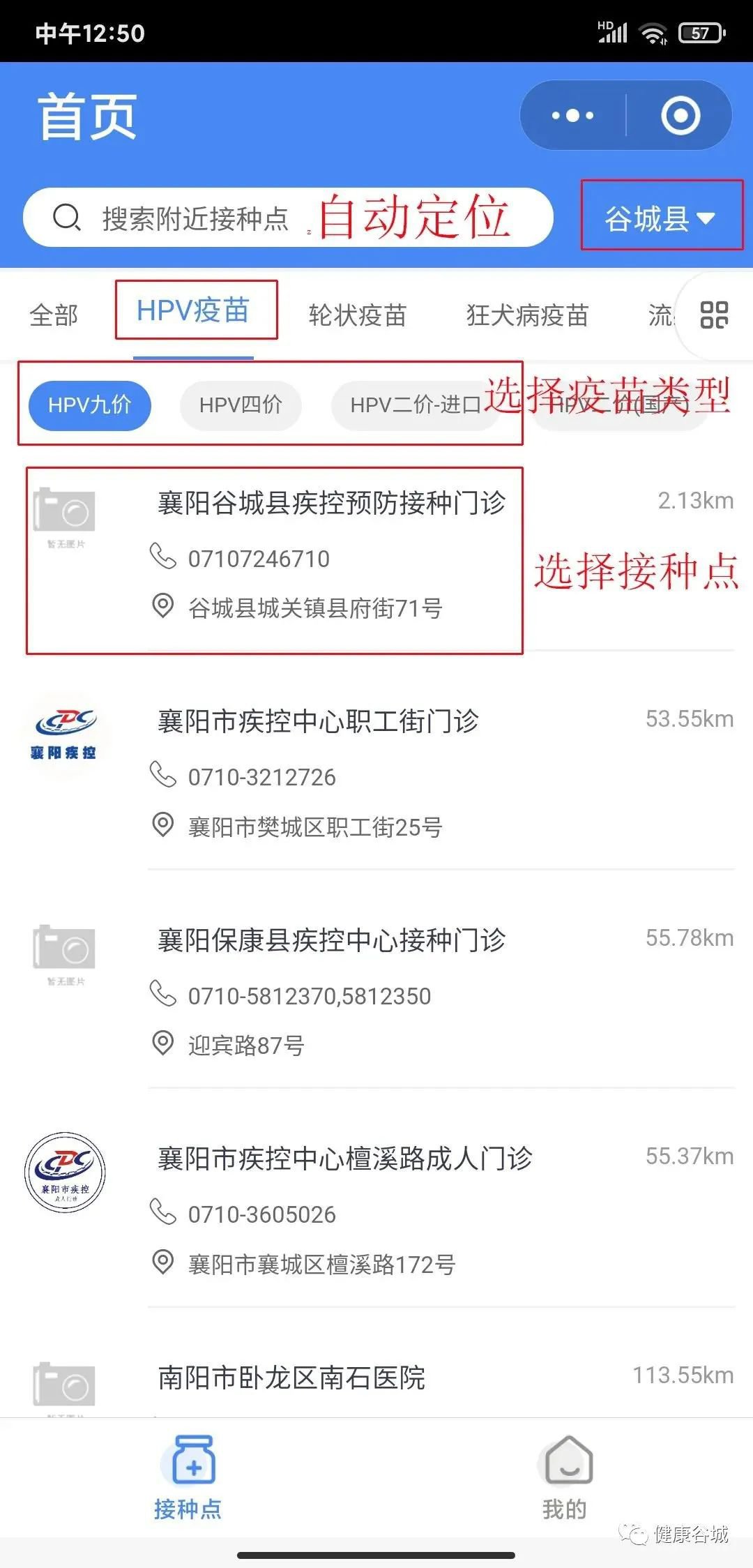Image resolution: width=753 pixels, height=1568 pixels.
Task: Open the 谷城县 region dropdown
Action: 660,218
